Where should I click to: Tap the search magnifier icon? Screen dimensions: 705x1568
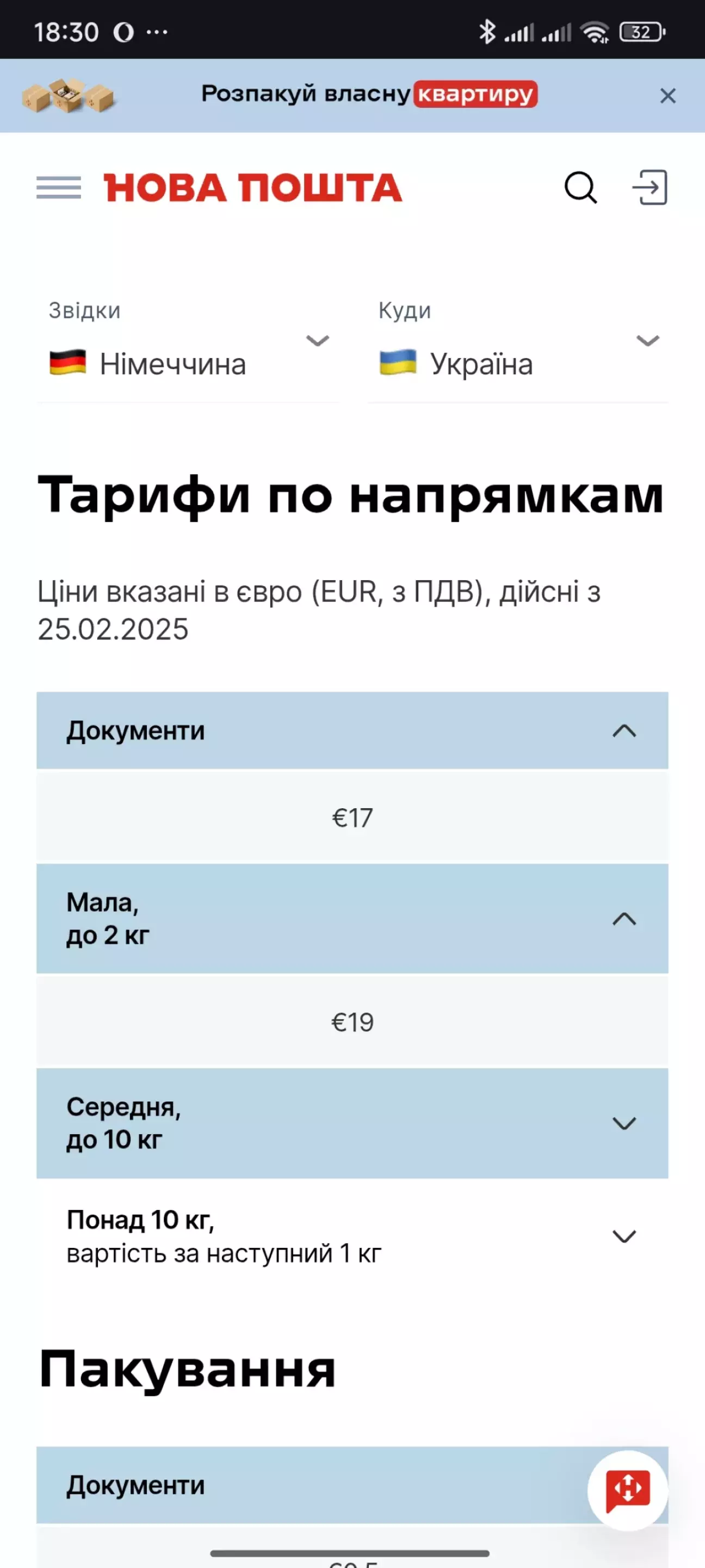[x=580, y=187]
